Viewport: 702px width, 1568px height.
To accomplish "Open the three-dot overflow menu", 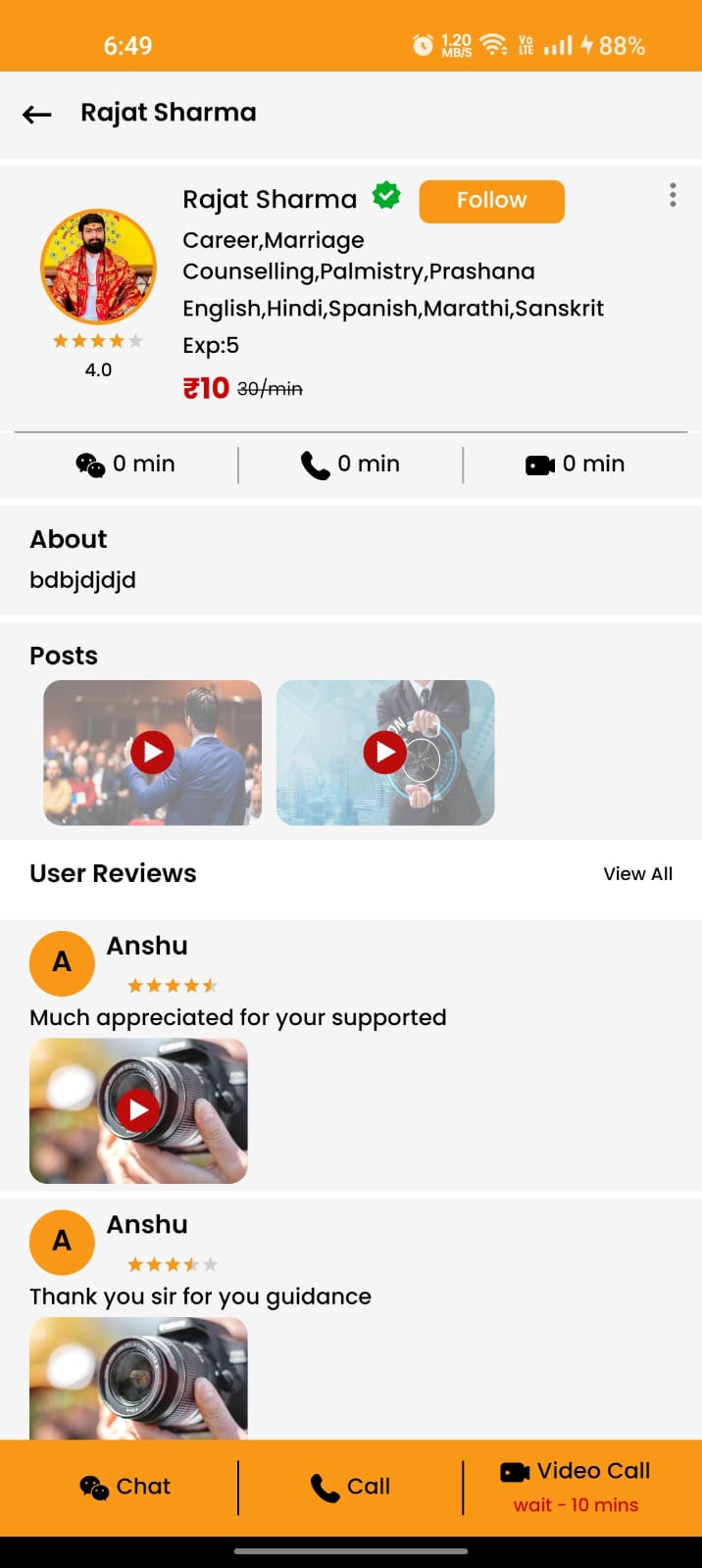I will tap(673, 195).
